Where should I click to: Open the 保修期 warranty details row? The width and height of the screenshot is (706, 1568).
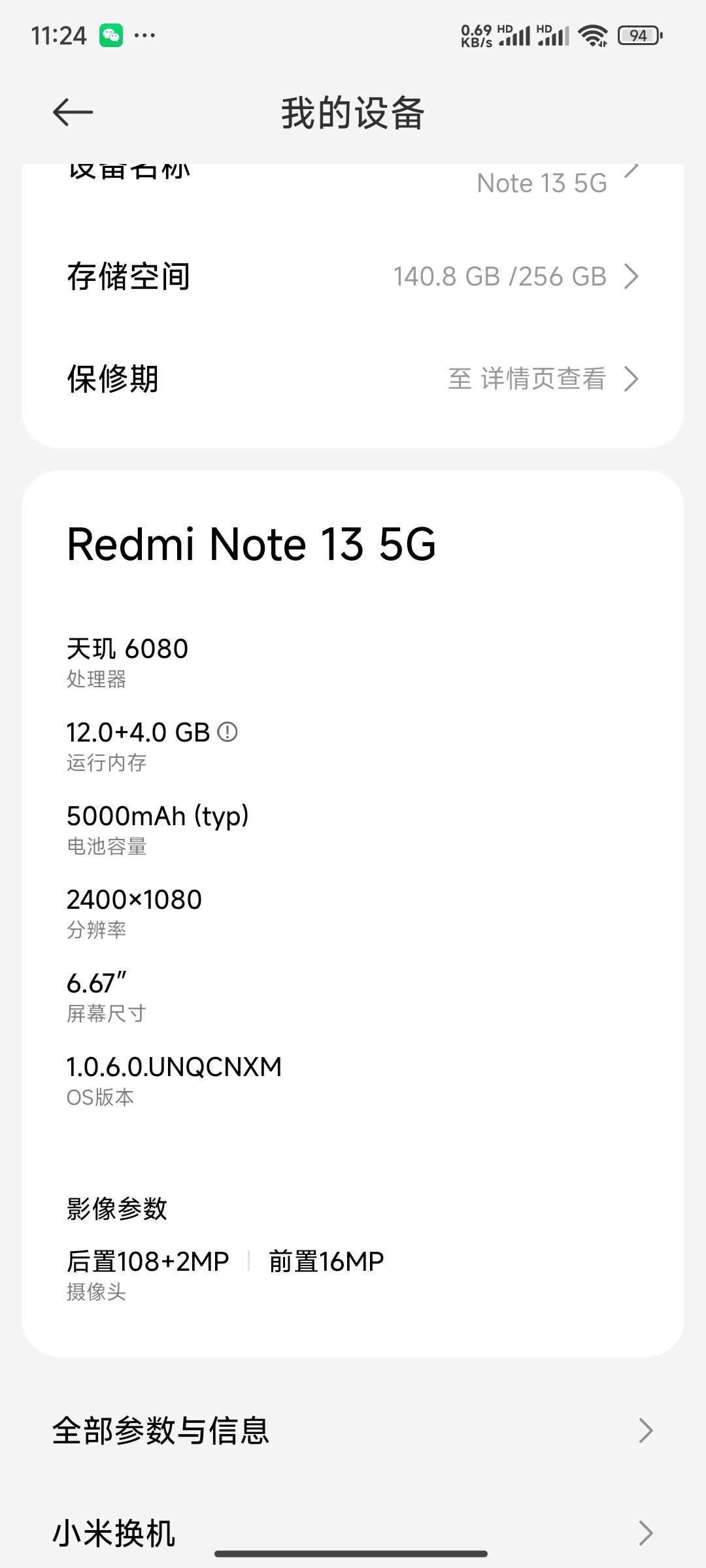coord(353,379)
